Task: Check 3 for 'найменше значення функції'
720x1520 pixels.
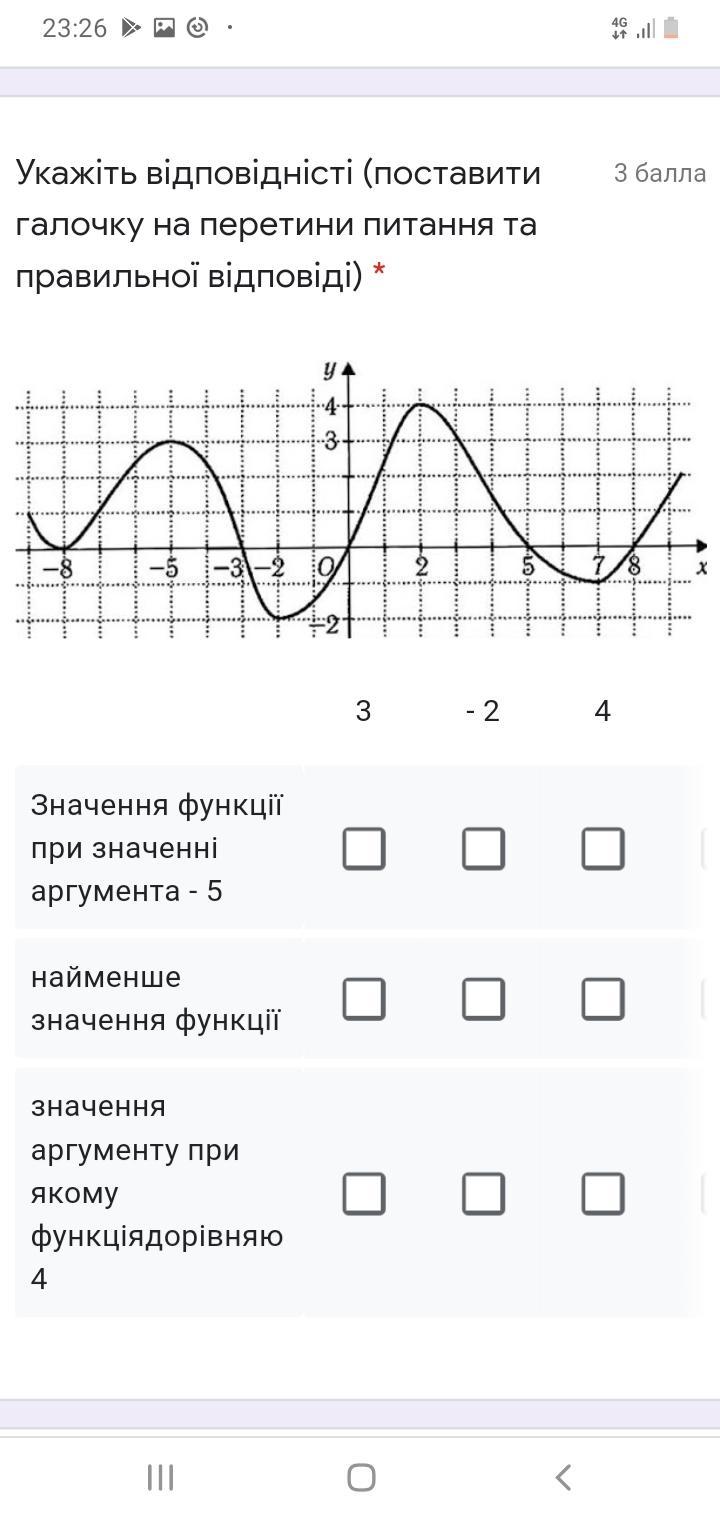Action: (x=363, y=998)
